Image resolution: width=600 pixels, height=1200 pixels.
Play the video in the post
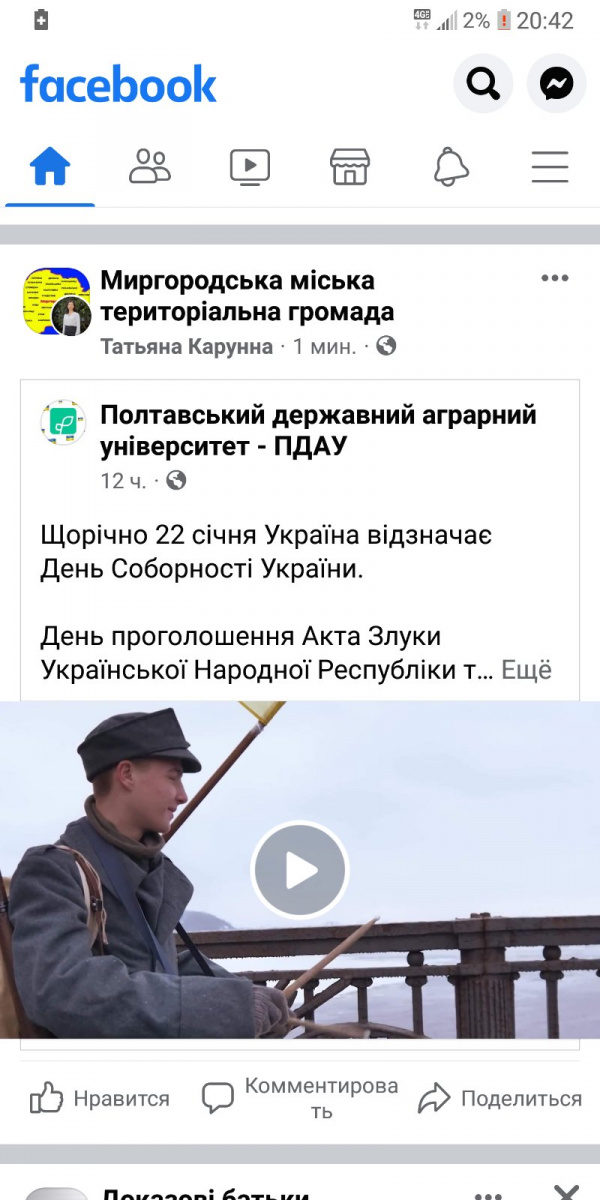tap(300, 870)
